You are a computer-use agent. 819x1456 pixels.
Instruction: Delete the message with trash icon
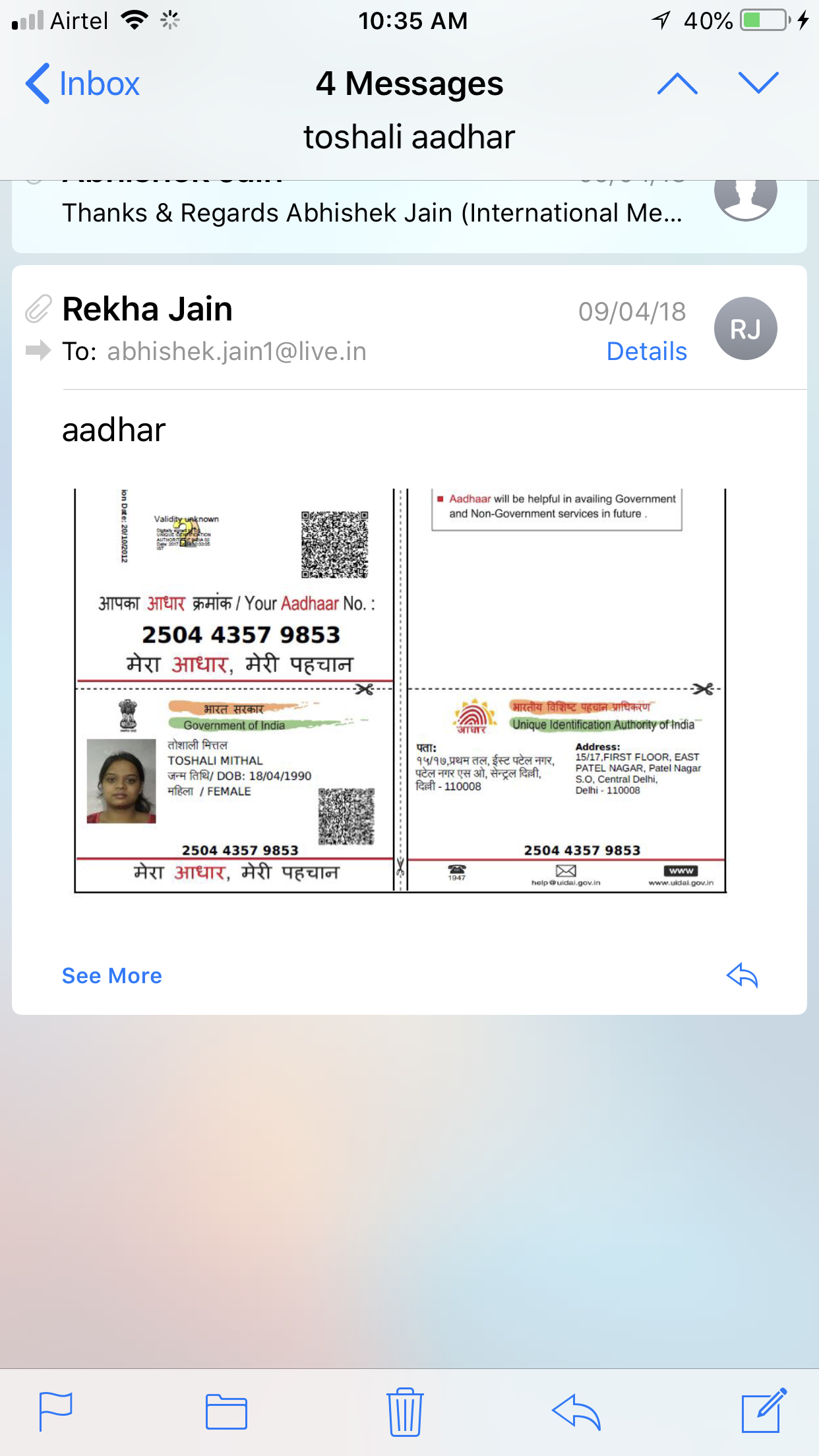[405, 1411]
